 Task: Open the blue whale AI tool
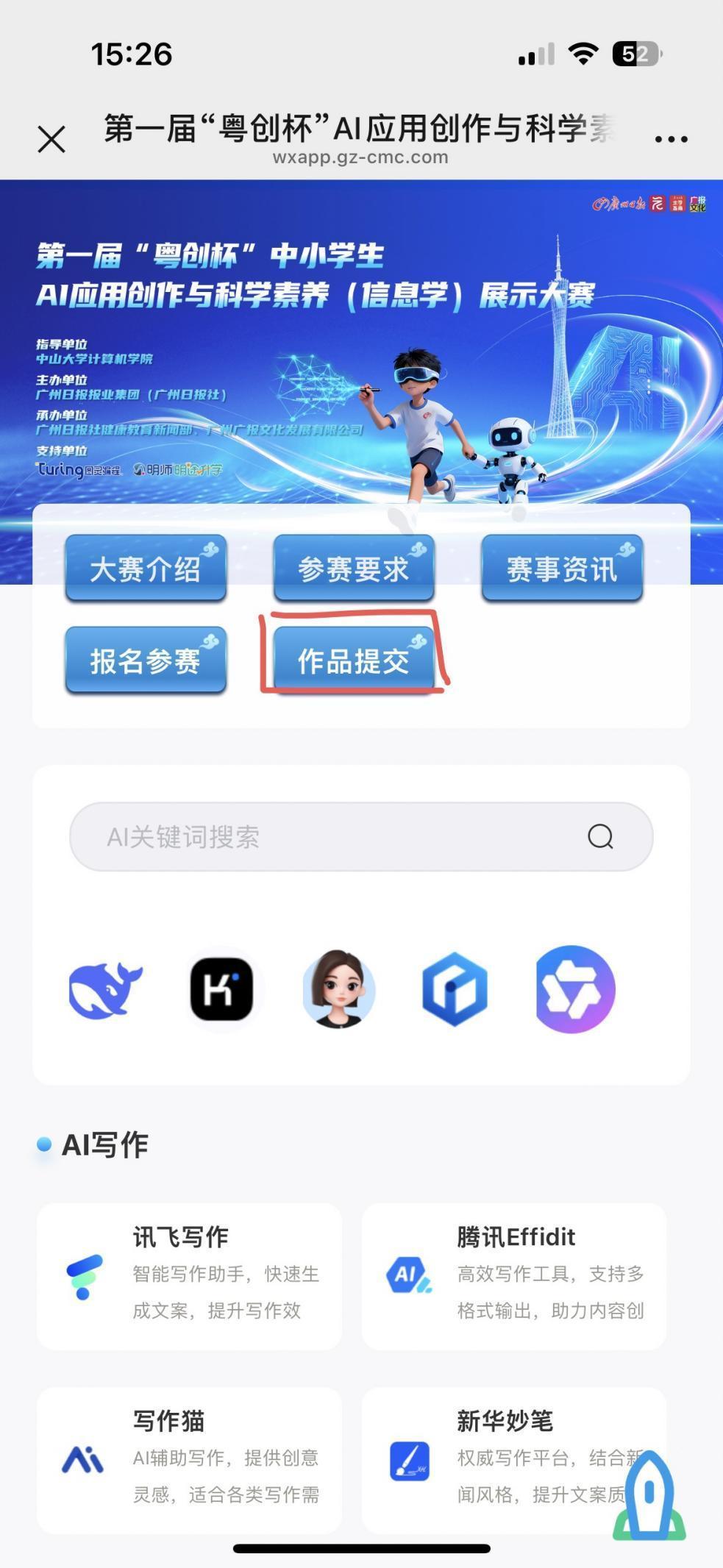click(105, 990)
